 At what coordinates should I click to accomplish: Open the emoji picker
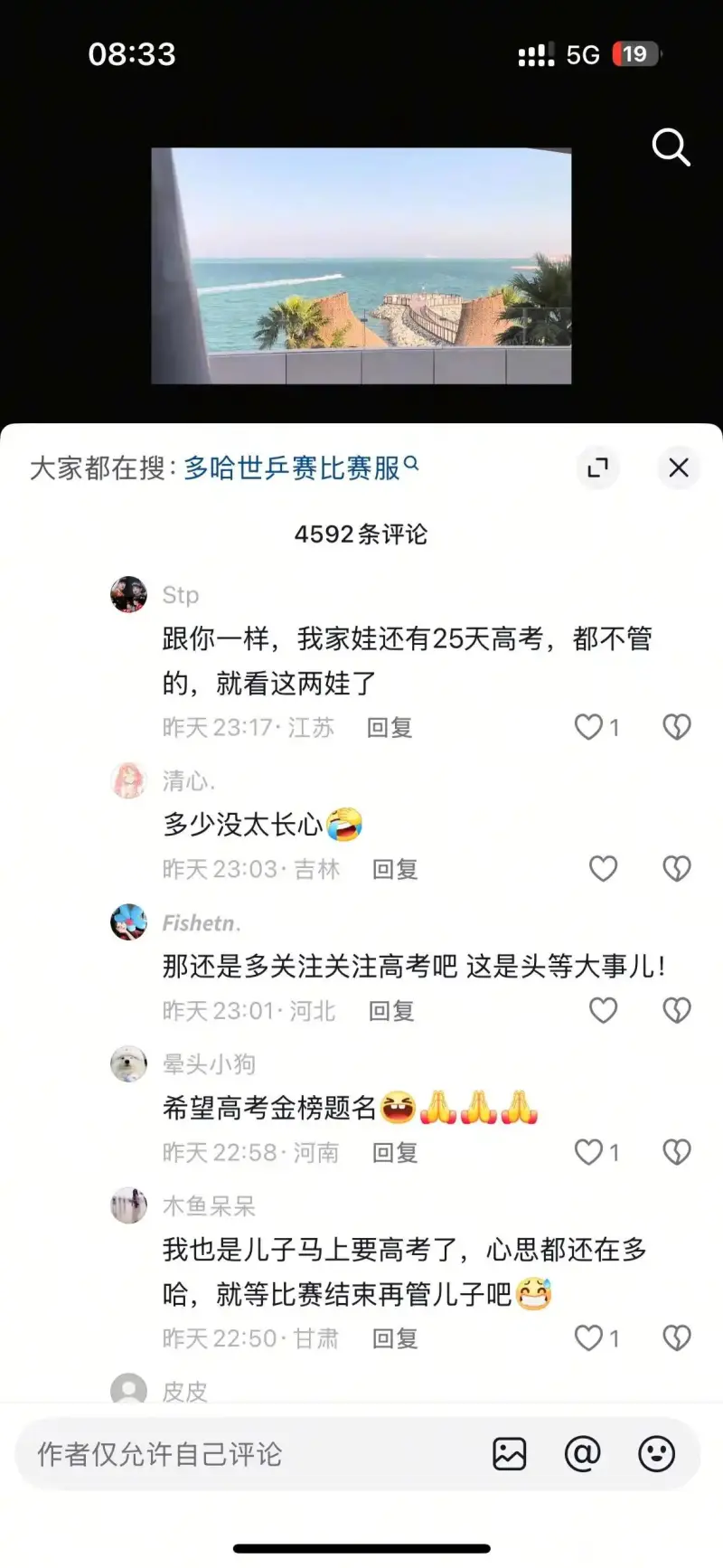coord(656,1454)
